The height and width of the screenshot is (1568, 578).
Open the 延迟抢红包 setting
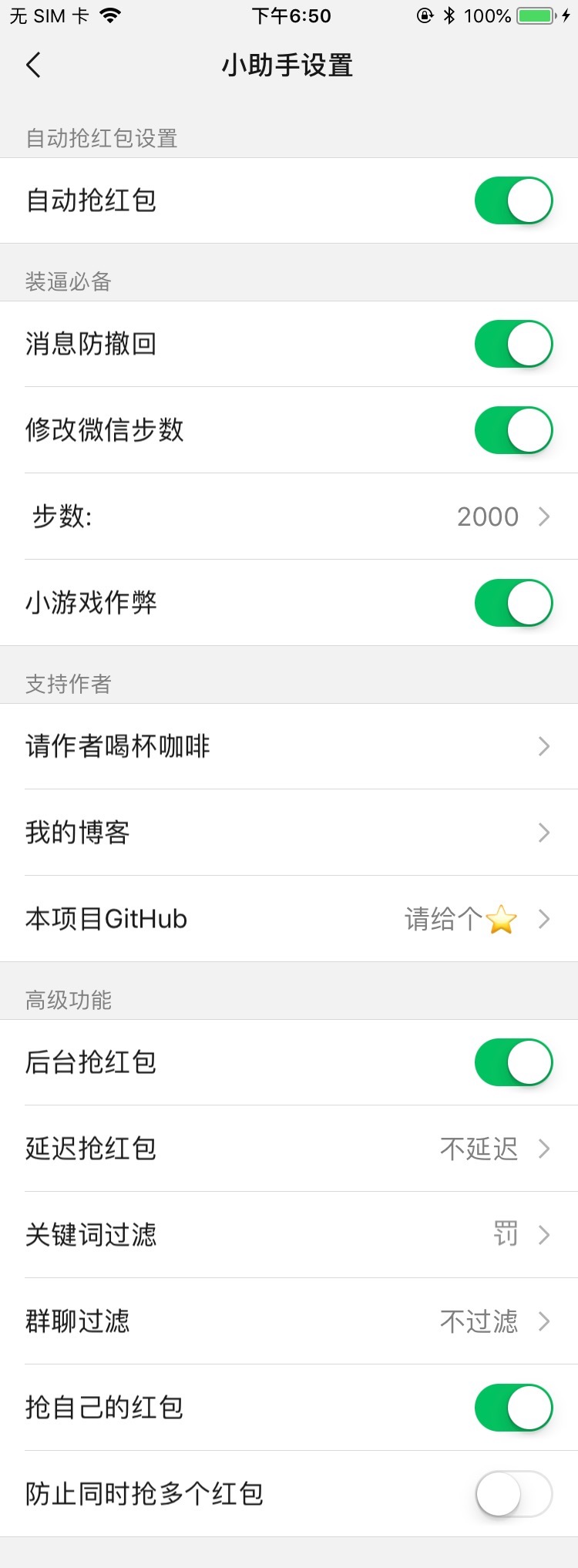click(289, 1149)
